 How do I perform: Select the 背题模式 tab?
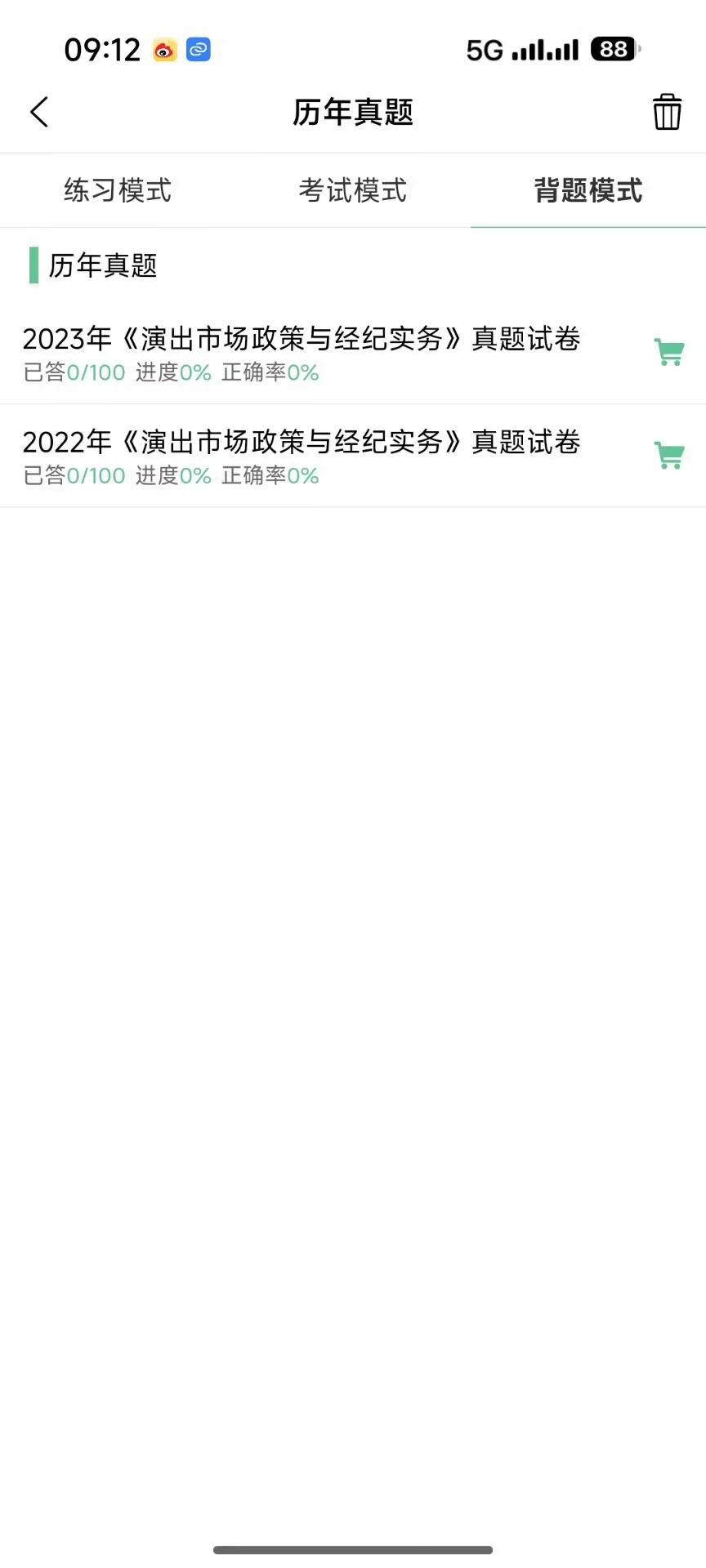coord(588,190)
